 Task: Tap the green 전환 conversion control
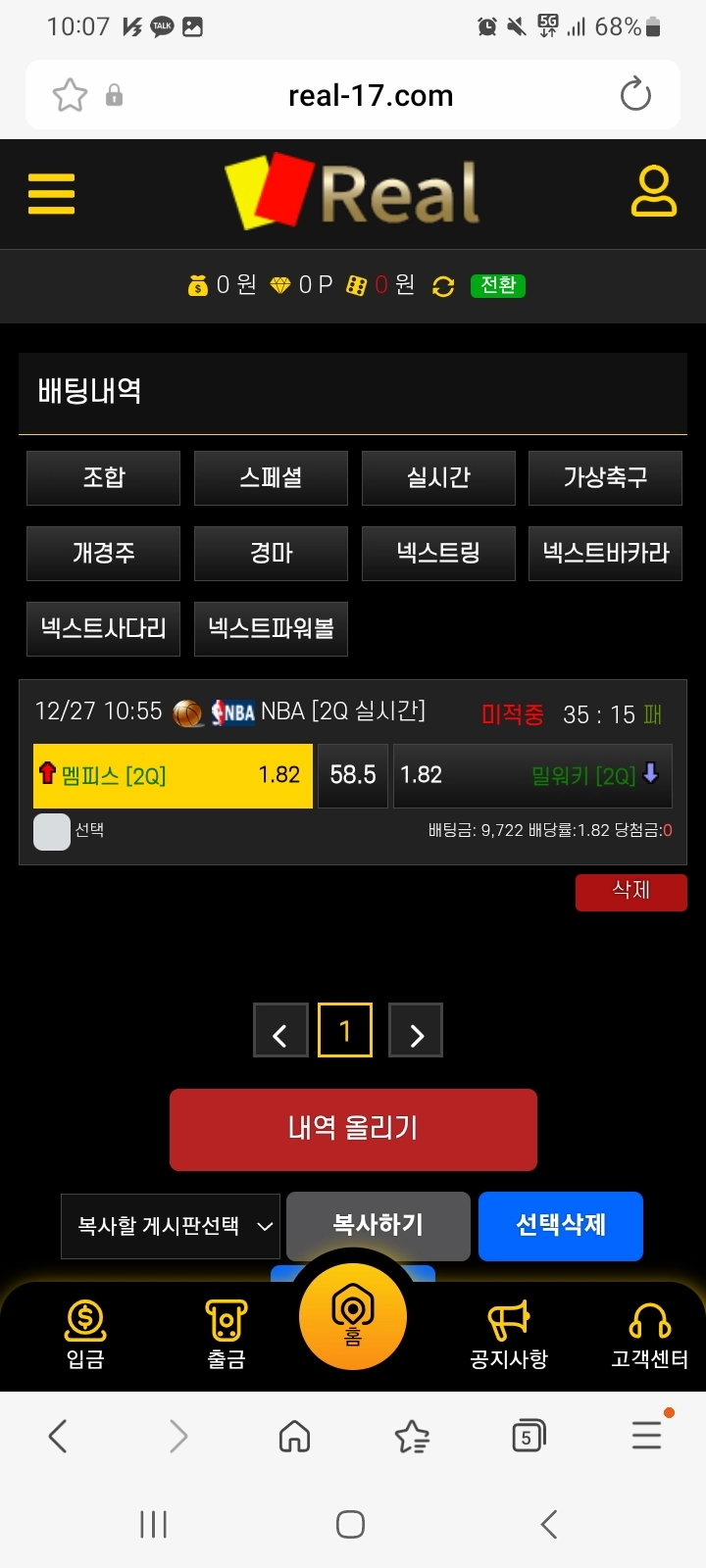tap(498, 286)
